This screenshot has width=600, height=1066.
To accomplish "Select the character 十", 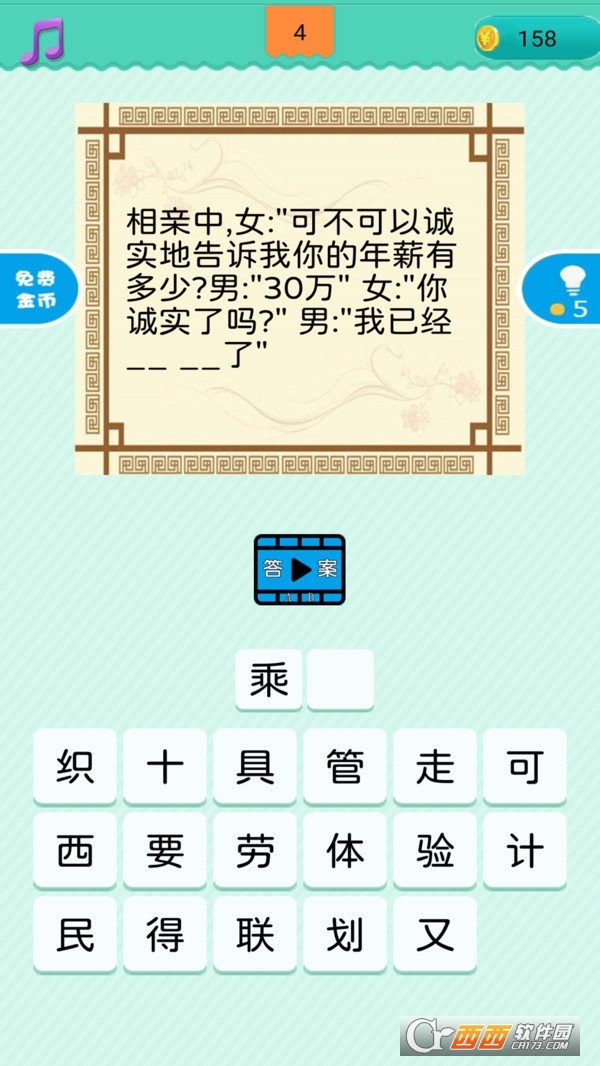I will point(164,767).
